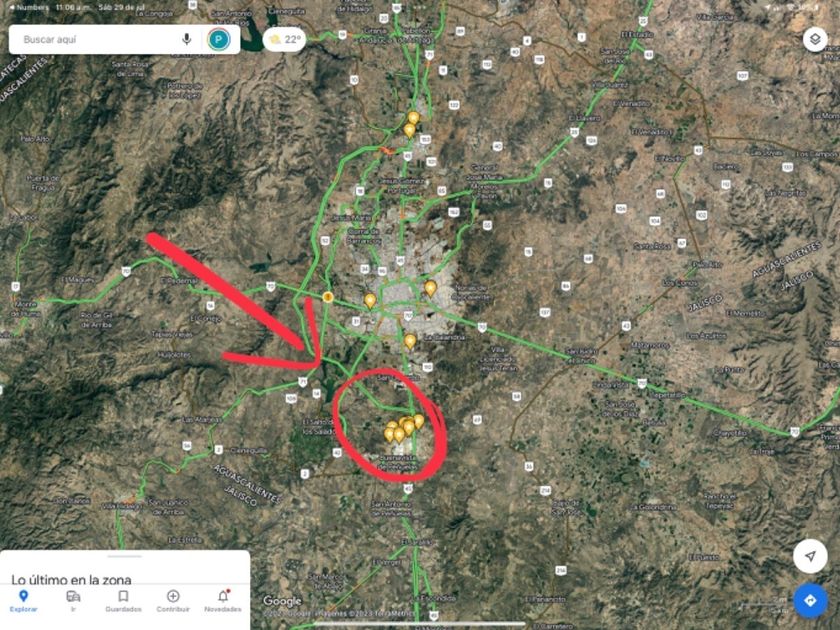Open the 22° weather chip
Viewport: 840px width, 630px height.
pos(285,40)
